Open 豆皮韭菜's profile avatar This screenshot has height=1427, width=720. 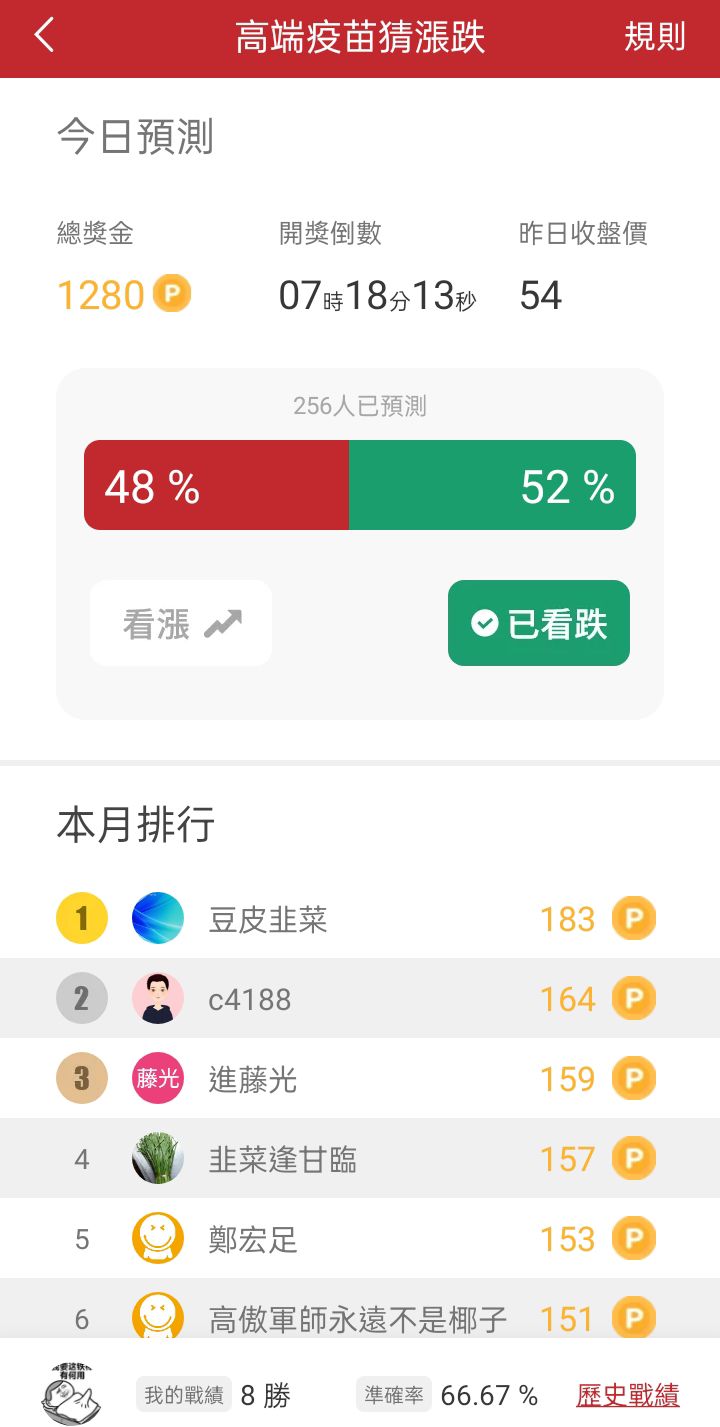click(x=157, y=917)
